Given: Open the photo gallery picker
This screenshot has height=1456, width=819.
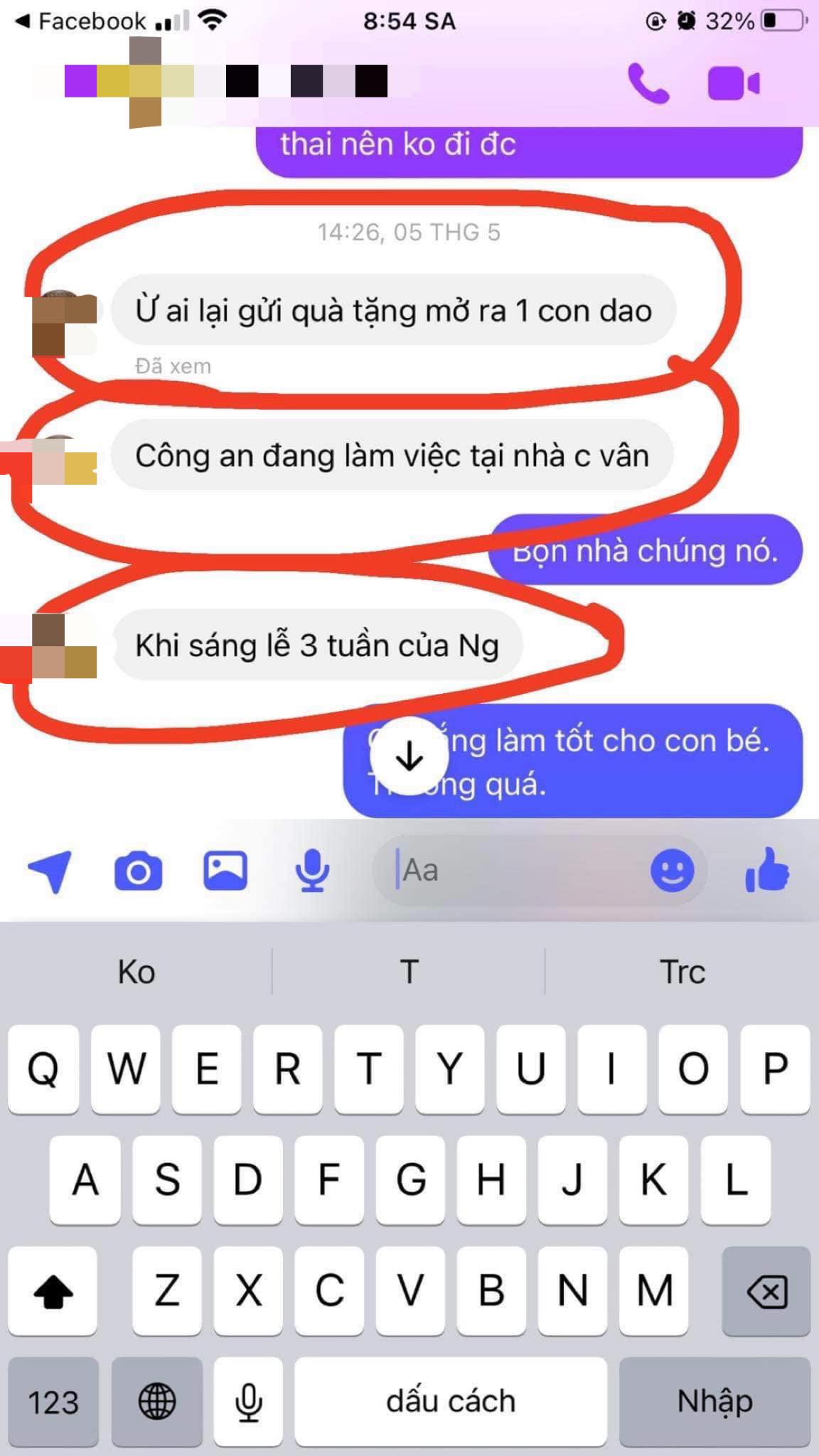Looking at the screenshot, I should pos(225,871).
